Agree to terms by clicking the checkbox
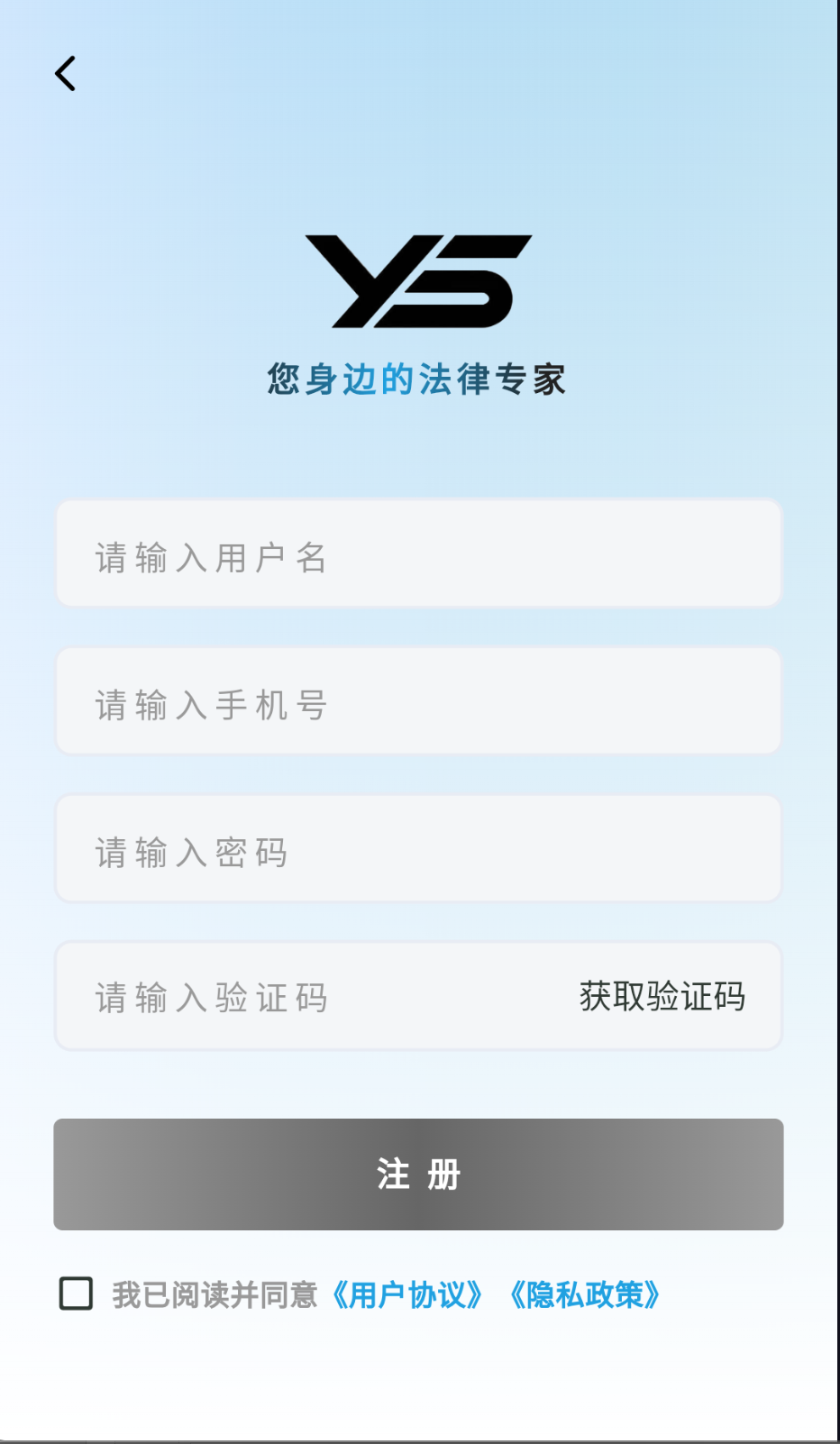840x1444 pixels. pyautogui.click(x=75, y=1294)
